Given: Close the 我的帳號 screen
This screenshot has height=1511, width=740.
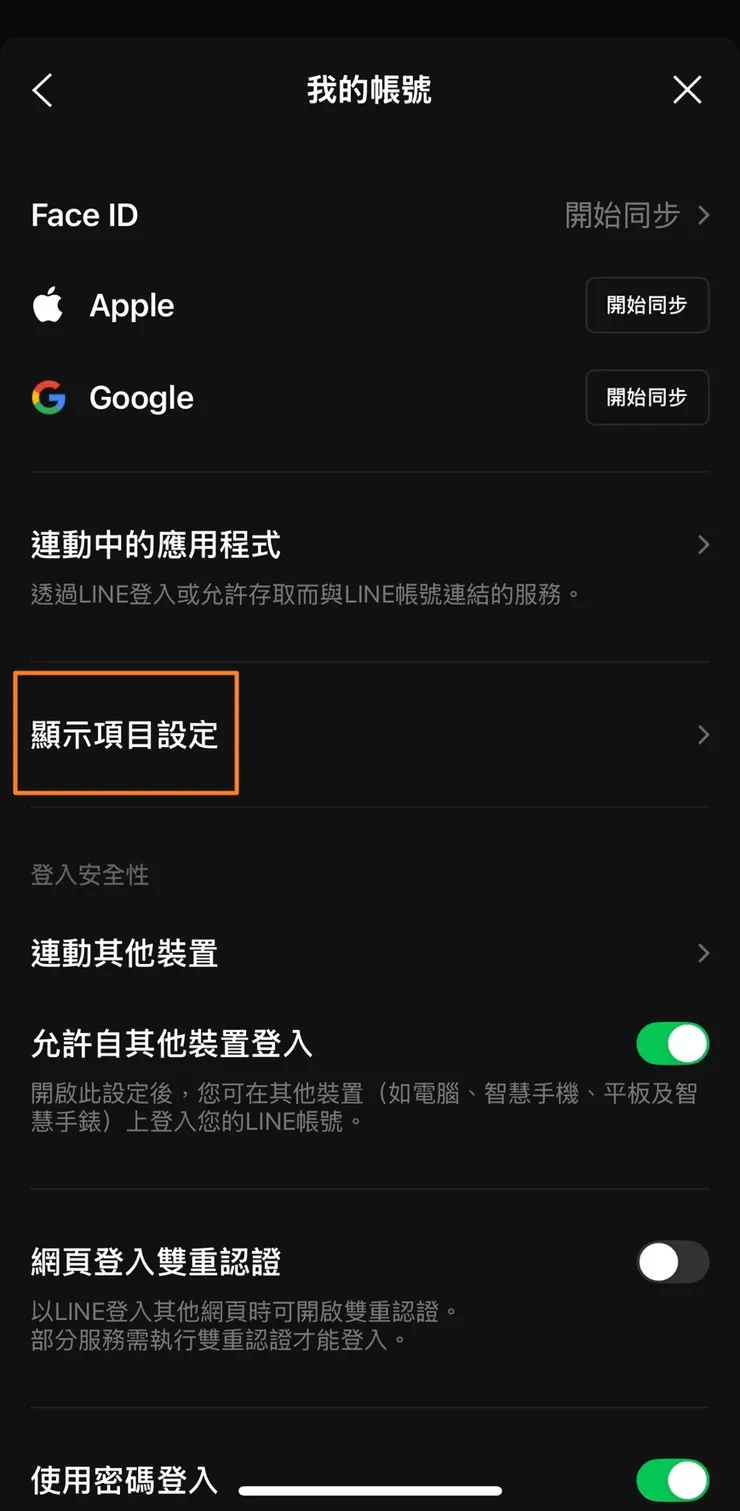Looking at the screenshot, I should click(x=687, y=90).
